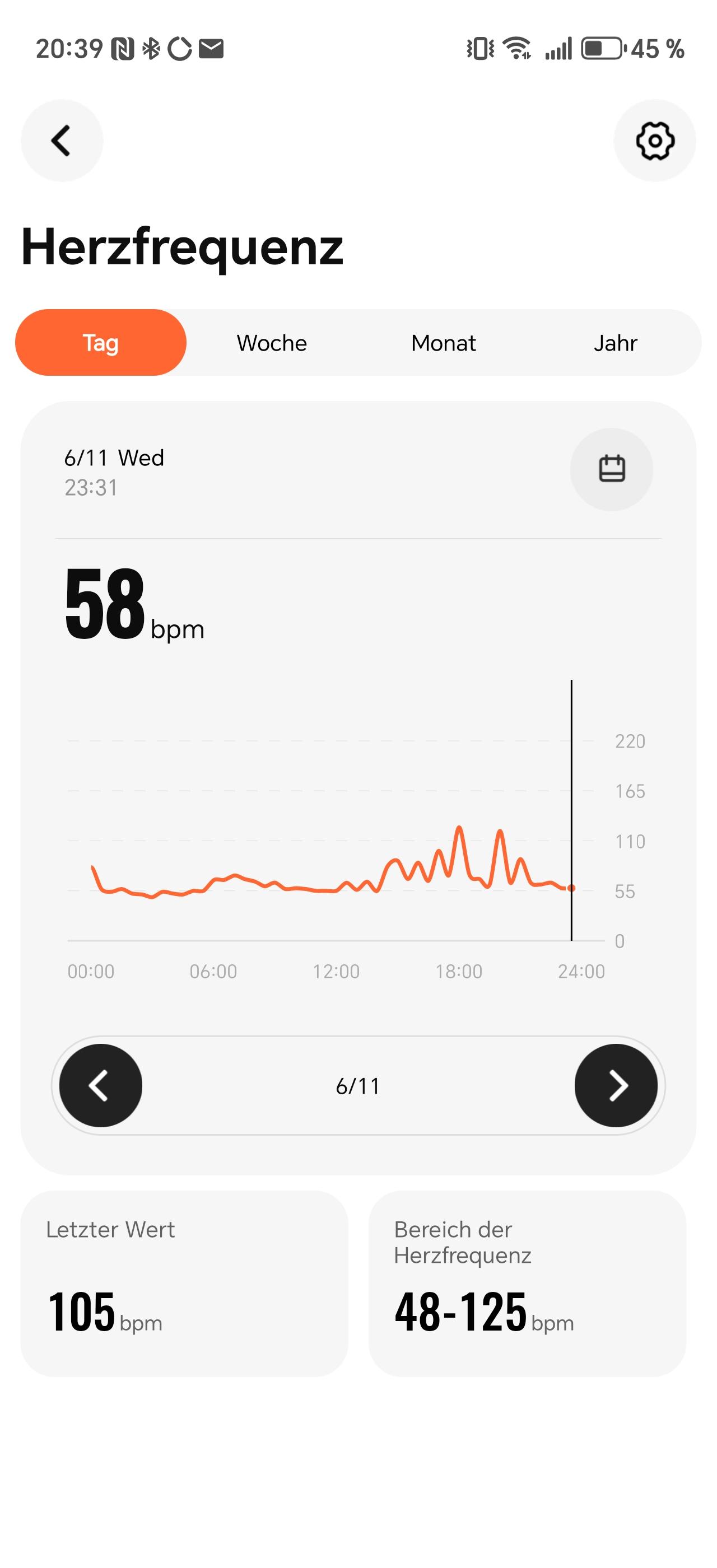Go to the next day
The width and height of the screenshot is (717, 1568).
(616, 1085)
